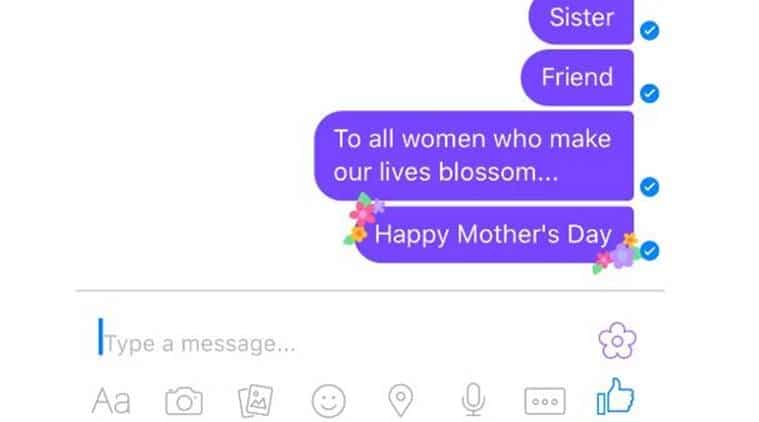Open the camera to take photo

click(184, 401)
